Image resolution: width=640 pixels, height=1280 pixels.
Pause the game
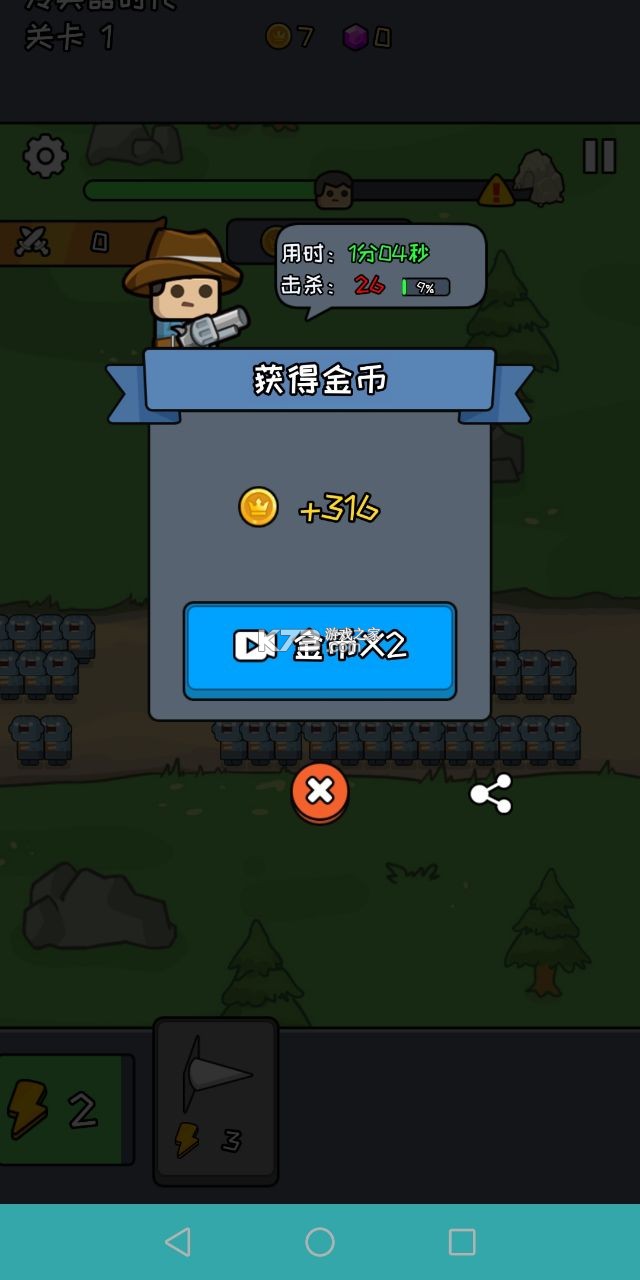[x=599, y=156]
